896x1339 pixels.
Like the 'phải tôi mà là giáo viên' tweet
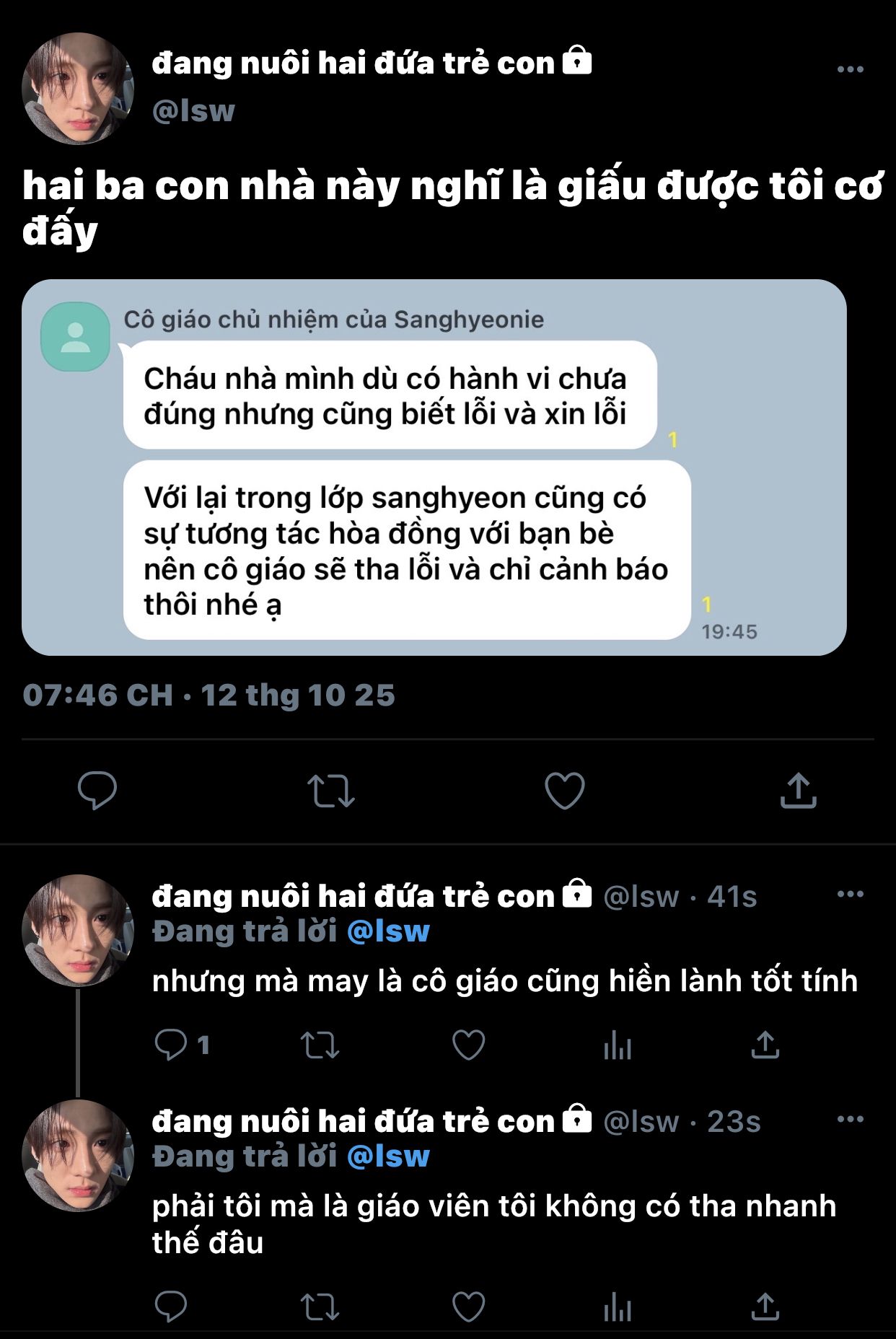pos(468,1307)
